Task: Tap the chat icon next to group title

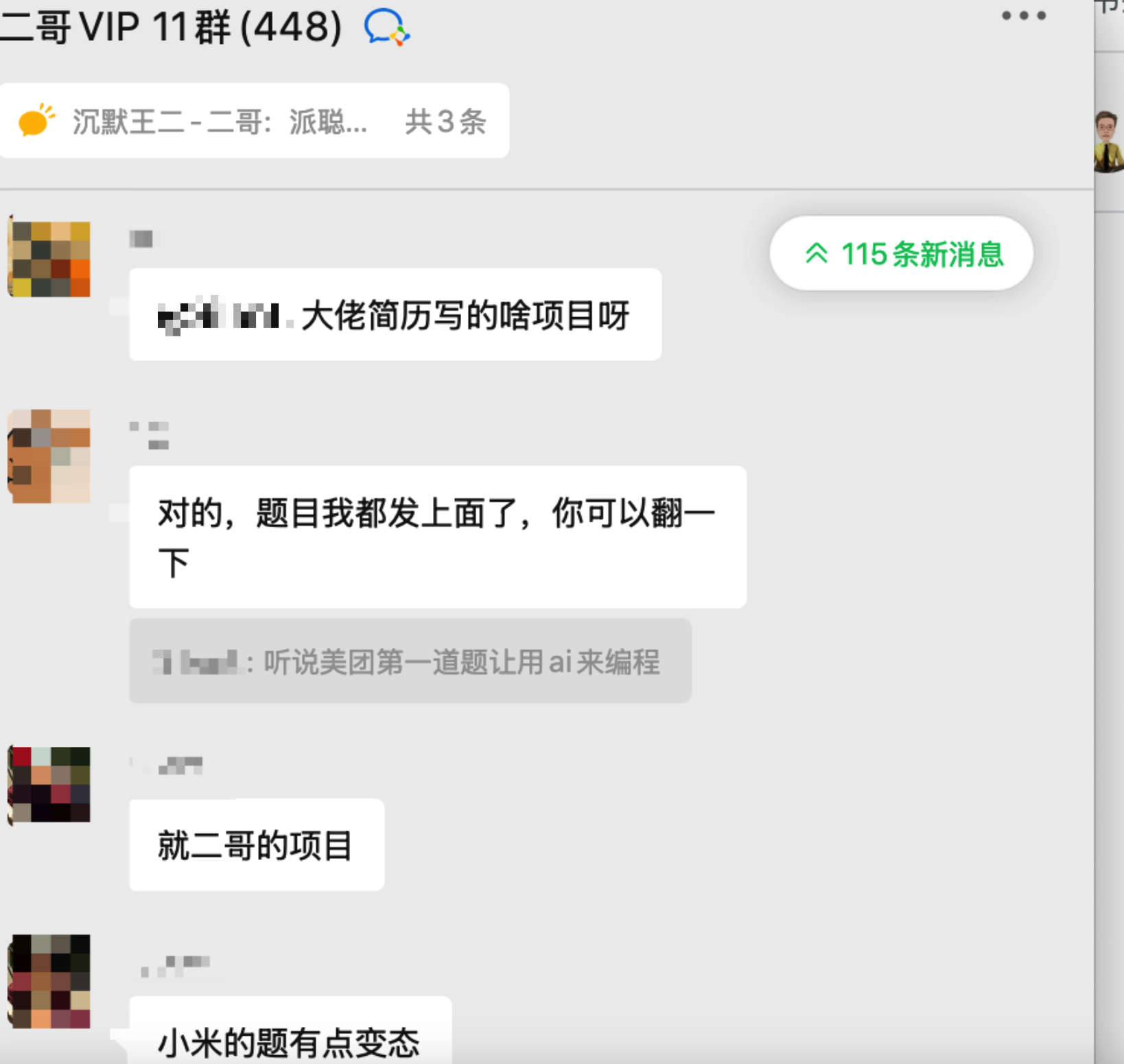Action: click(386, 28)
